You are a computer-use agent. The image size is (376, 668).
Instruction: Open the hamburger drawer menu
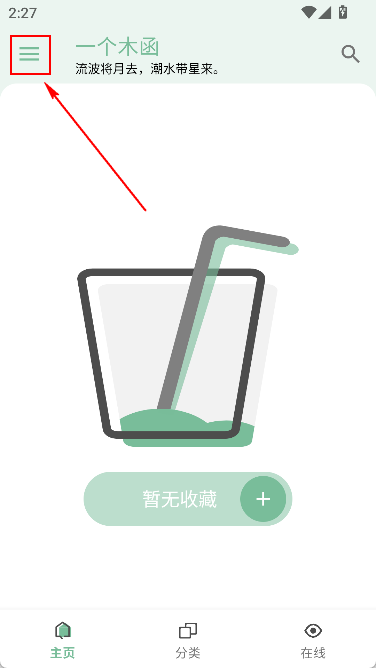(29, 54)
